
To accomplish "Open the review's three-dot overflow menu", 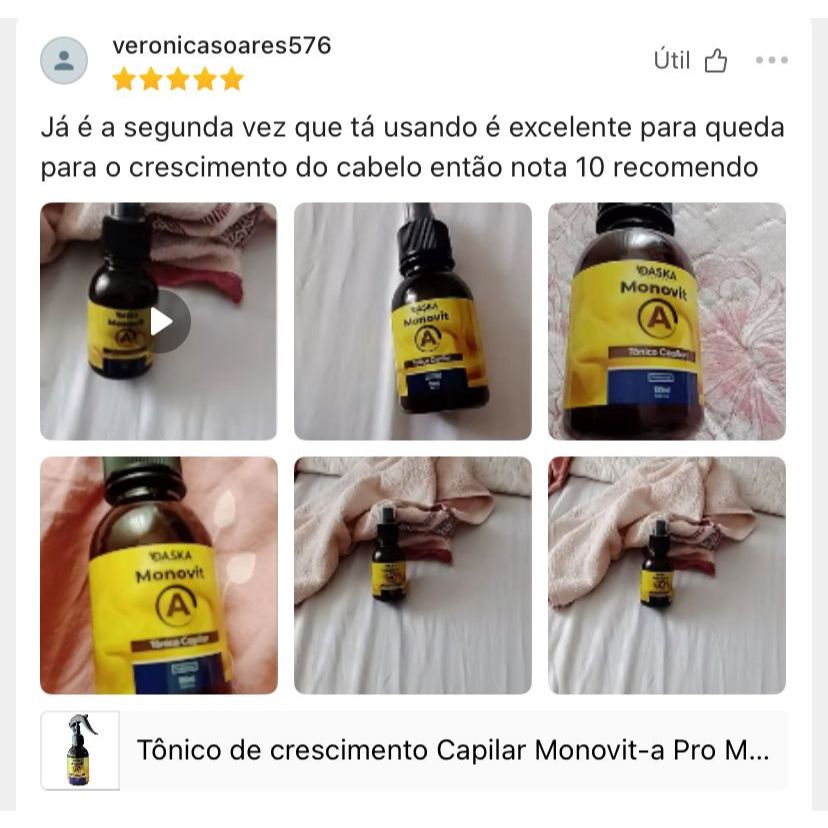I will [771, 61].
